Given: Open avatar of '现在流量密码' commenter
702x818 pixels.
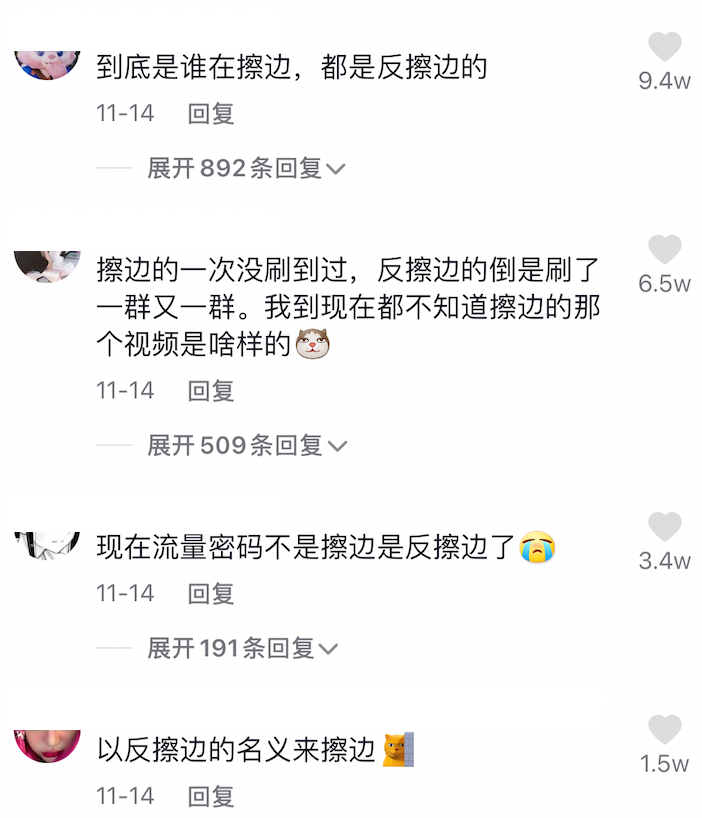Looking at the screenshot, I should (x=47, y=545).
